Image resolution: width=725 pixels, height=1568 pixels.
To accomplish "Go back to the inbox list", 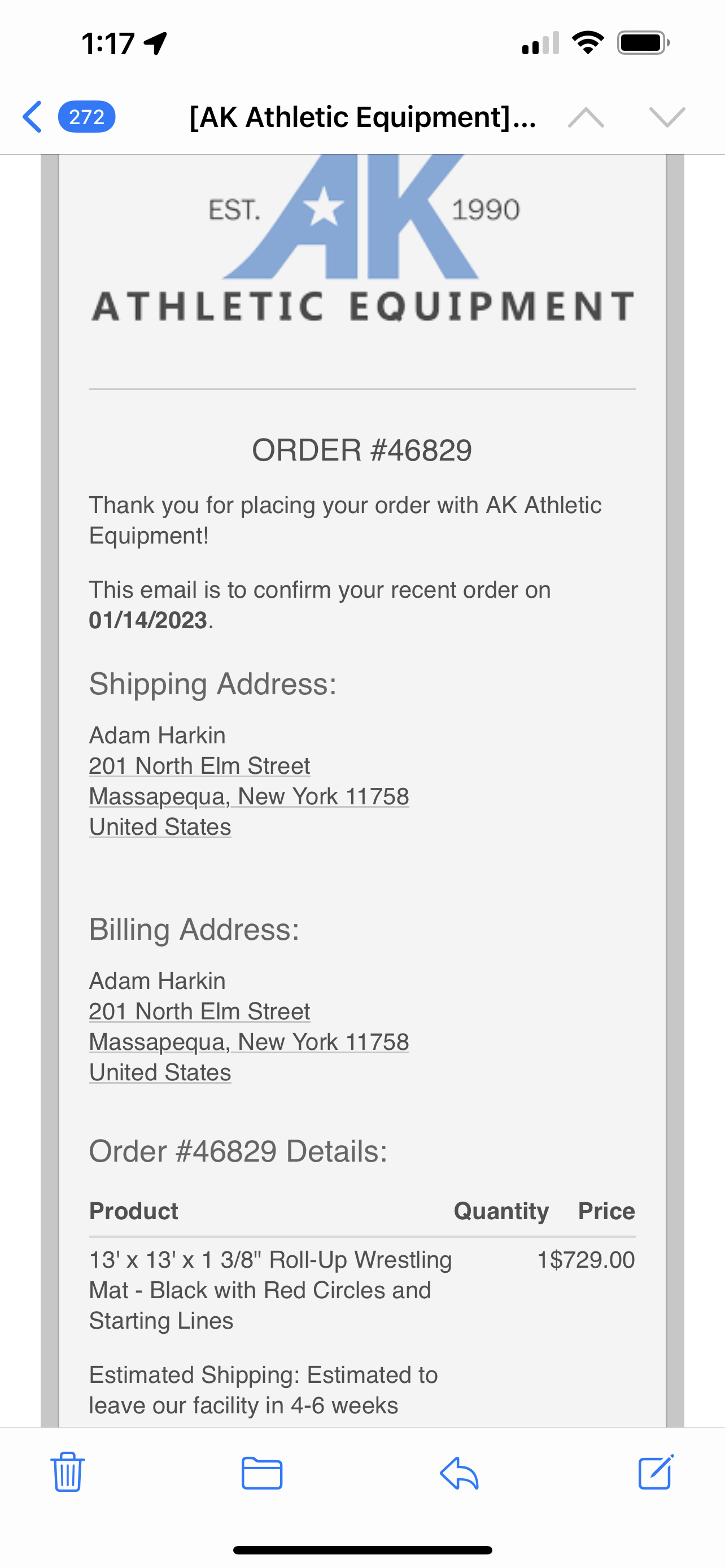I will (33, 116).
